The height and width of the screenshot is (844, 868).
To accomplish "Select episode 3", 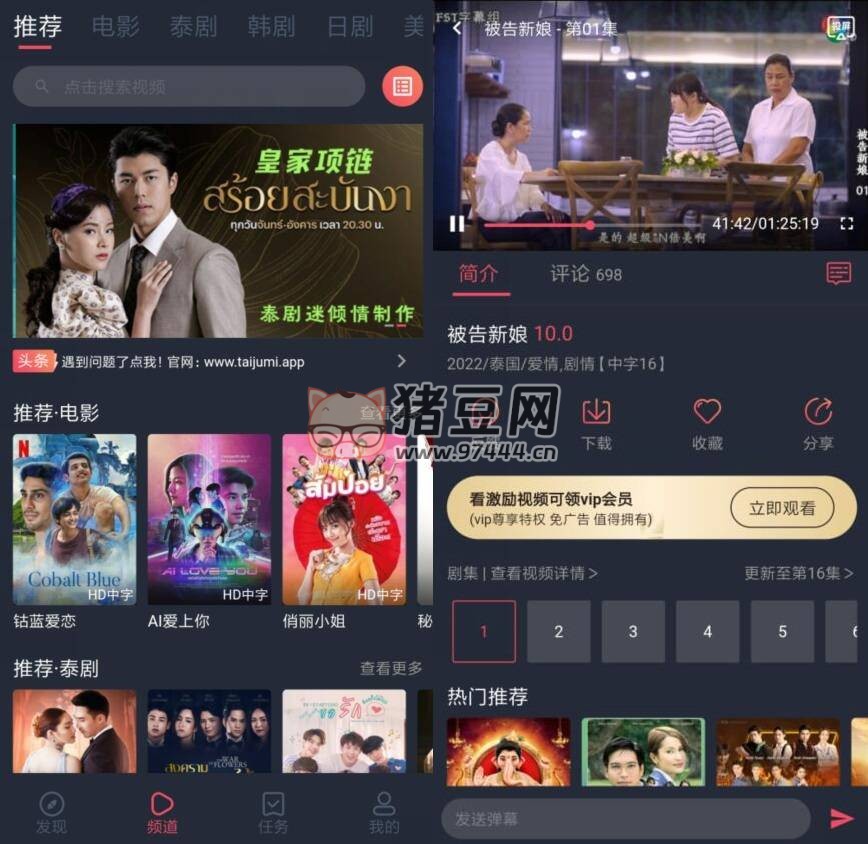I will 633,631.
